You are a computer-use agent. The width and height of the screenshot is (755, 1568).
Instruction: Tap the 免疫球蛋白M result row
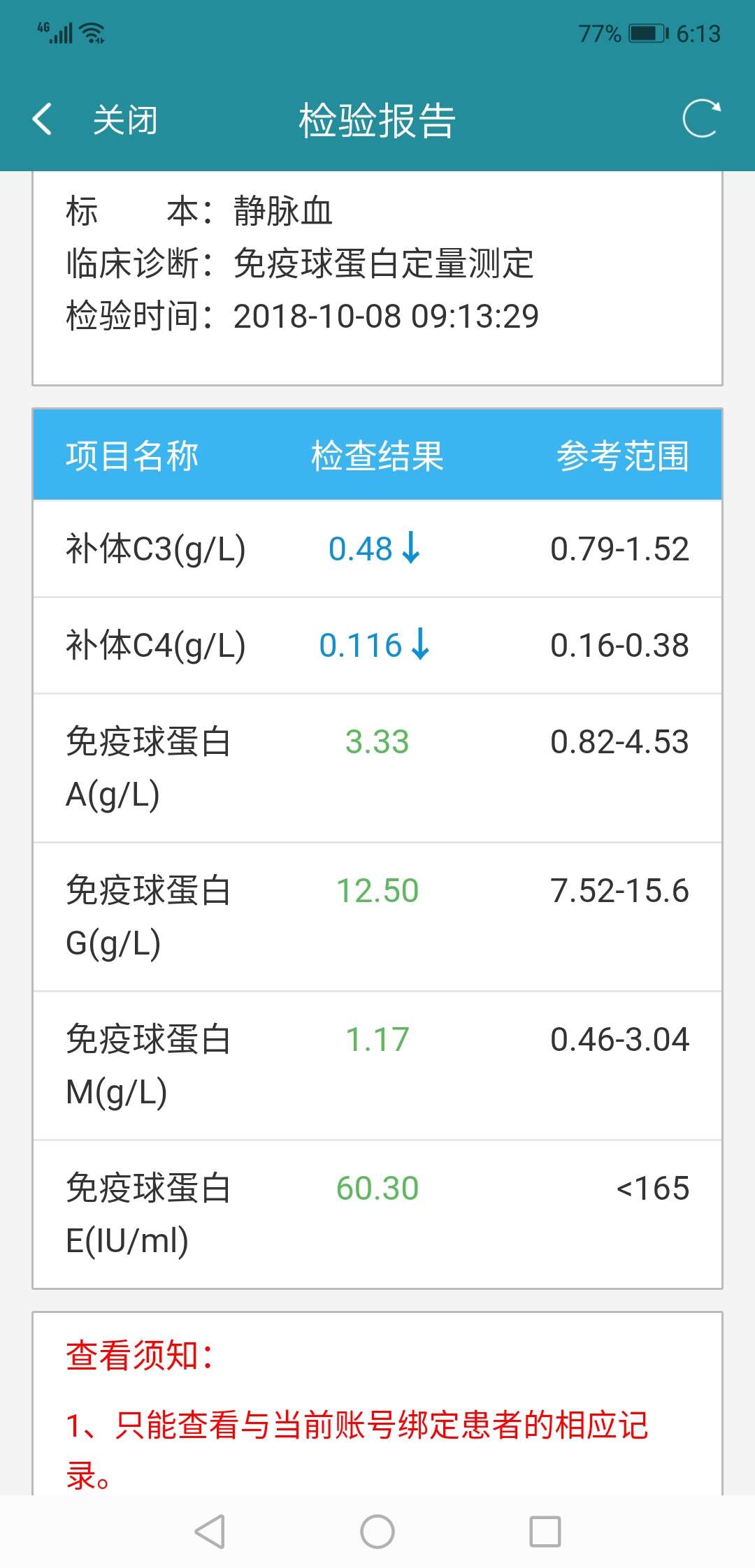pyautogui.click(x=377, y=1066)
